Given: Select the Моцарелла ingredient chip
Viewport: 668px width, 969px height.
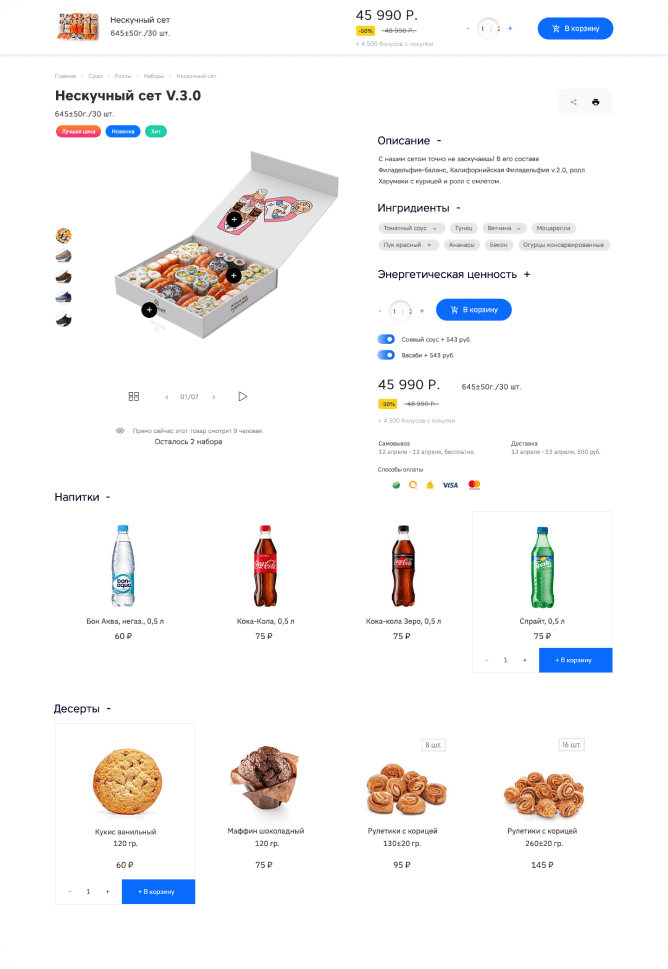Looking at the screenshot, I should pyautogui.click(x=553, y=228).
